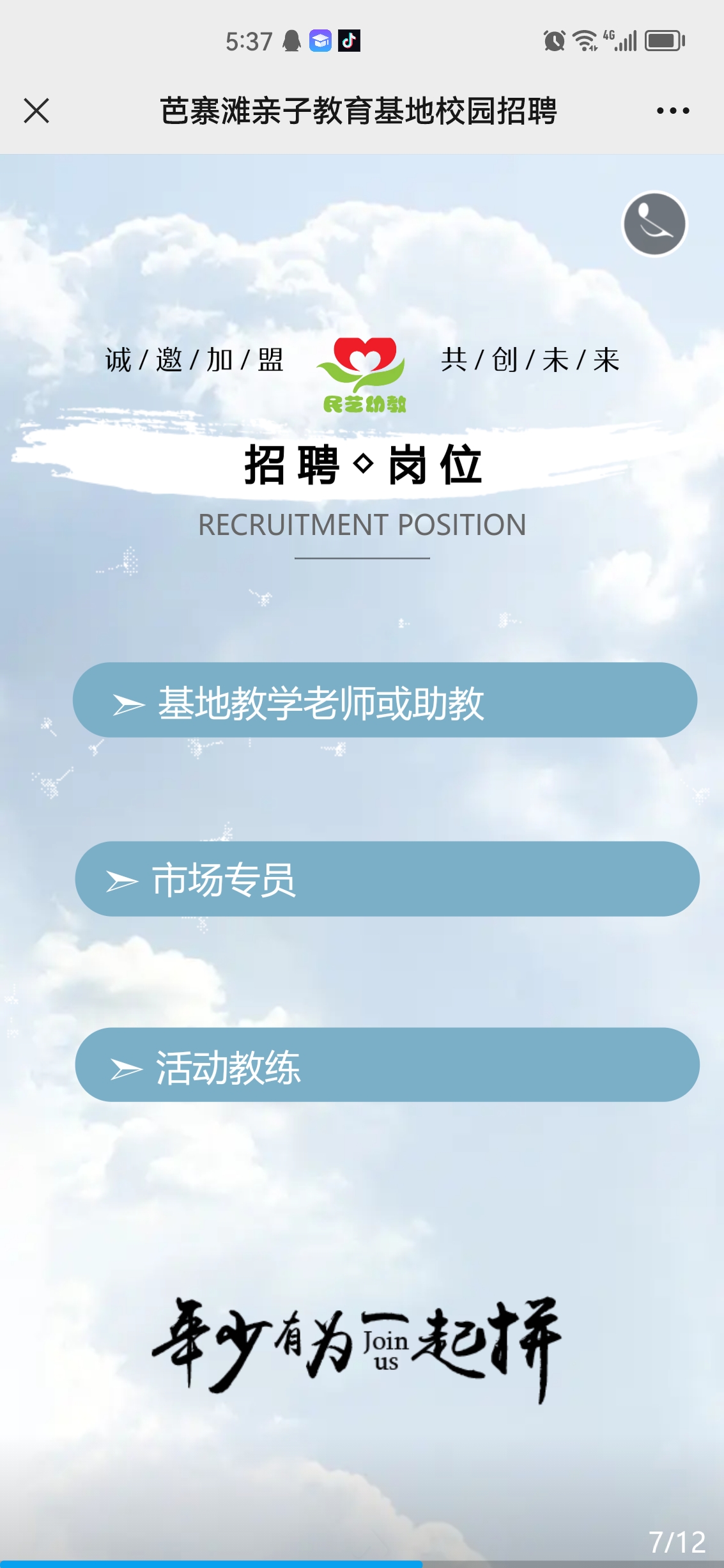Open the 活动教练 position

(387, 1065)
